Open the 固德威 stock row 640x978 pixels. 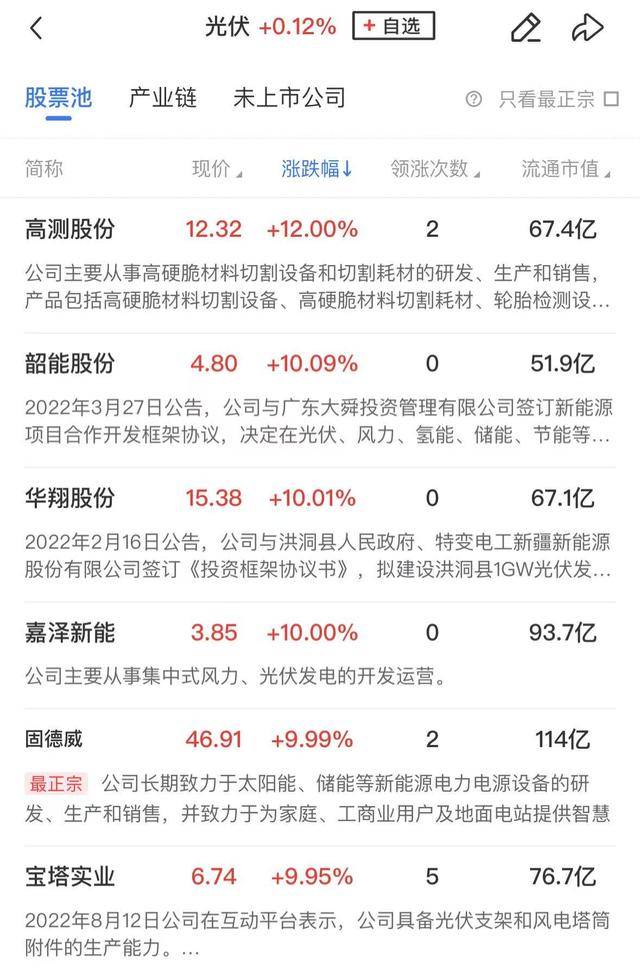[x=55, y=740]
